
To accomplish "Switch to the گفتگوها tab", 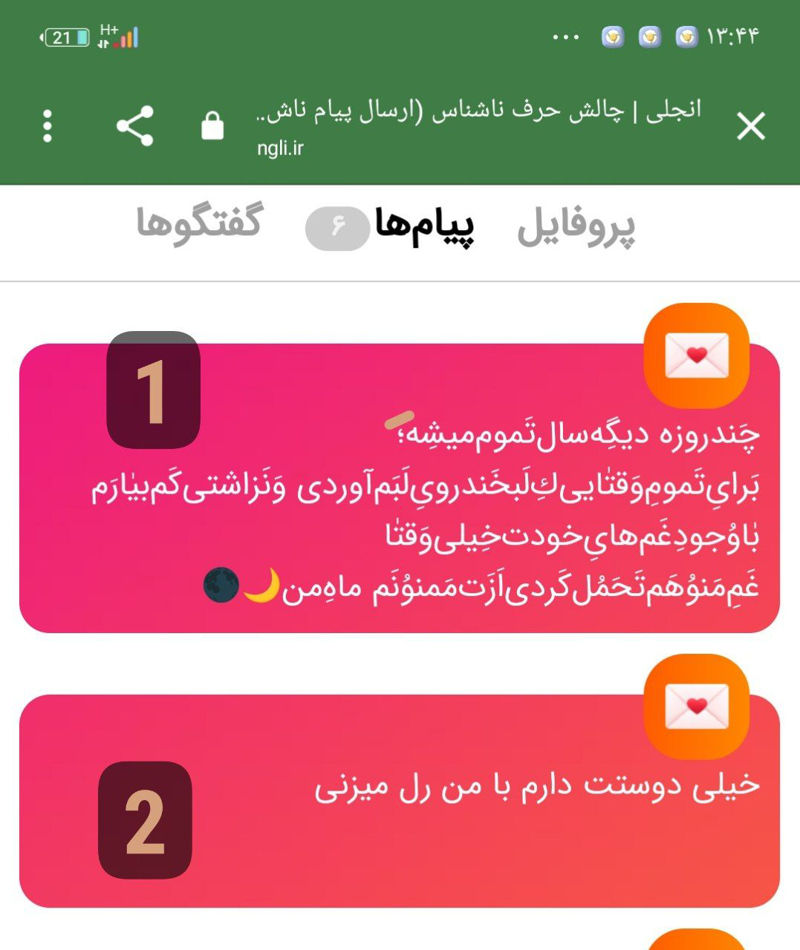I will click(198, 222).
